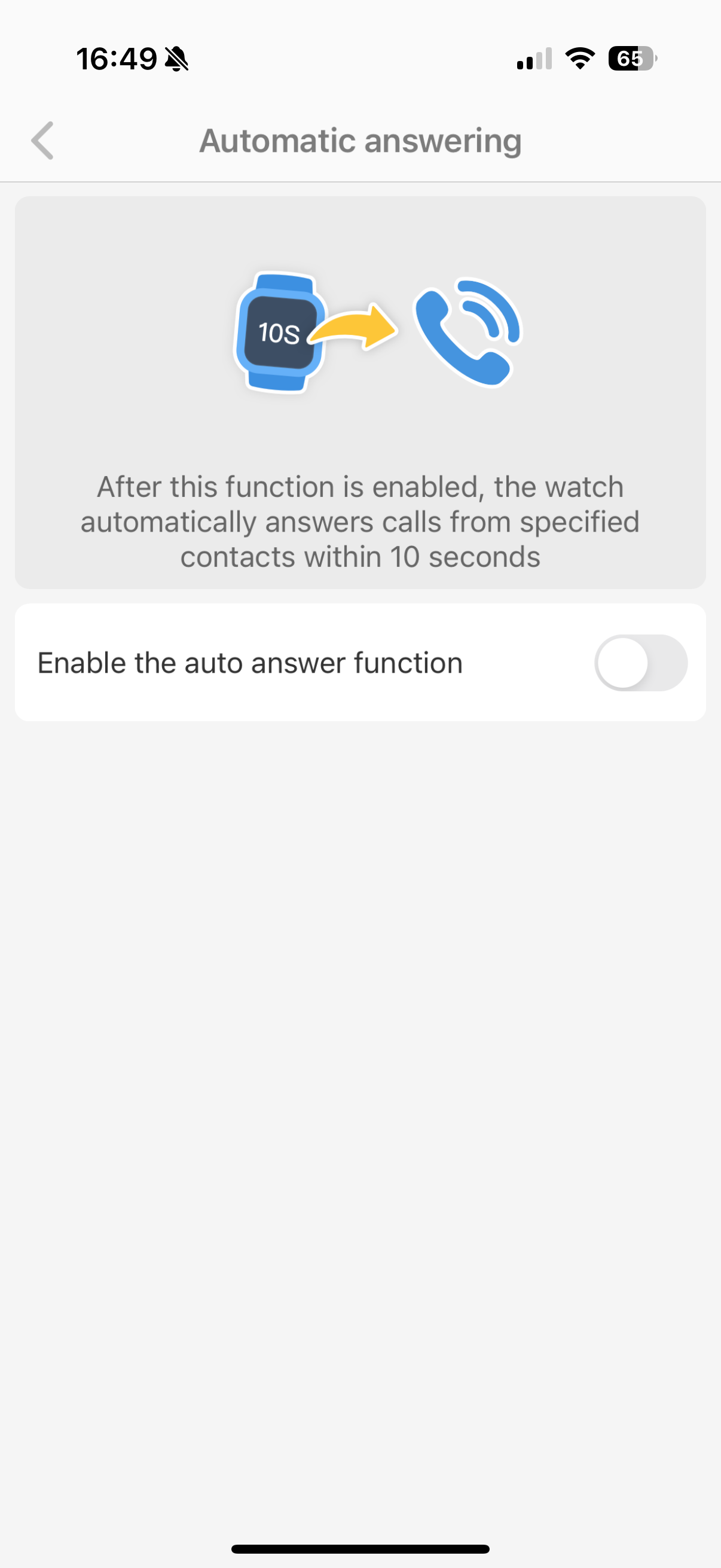This screenshot has width=721, height=1568.
Task: Go back from Automatic answering
Action: point(42,141)
